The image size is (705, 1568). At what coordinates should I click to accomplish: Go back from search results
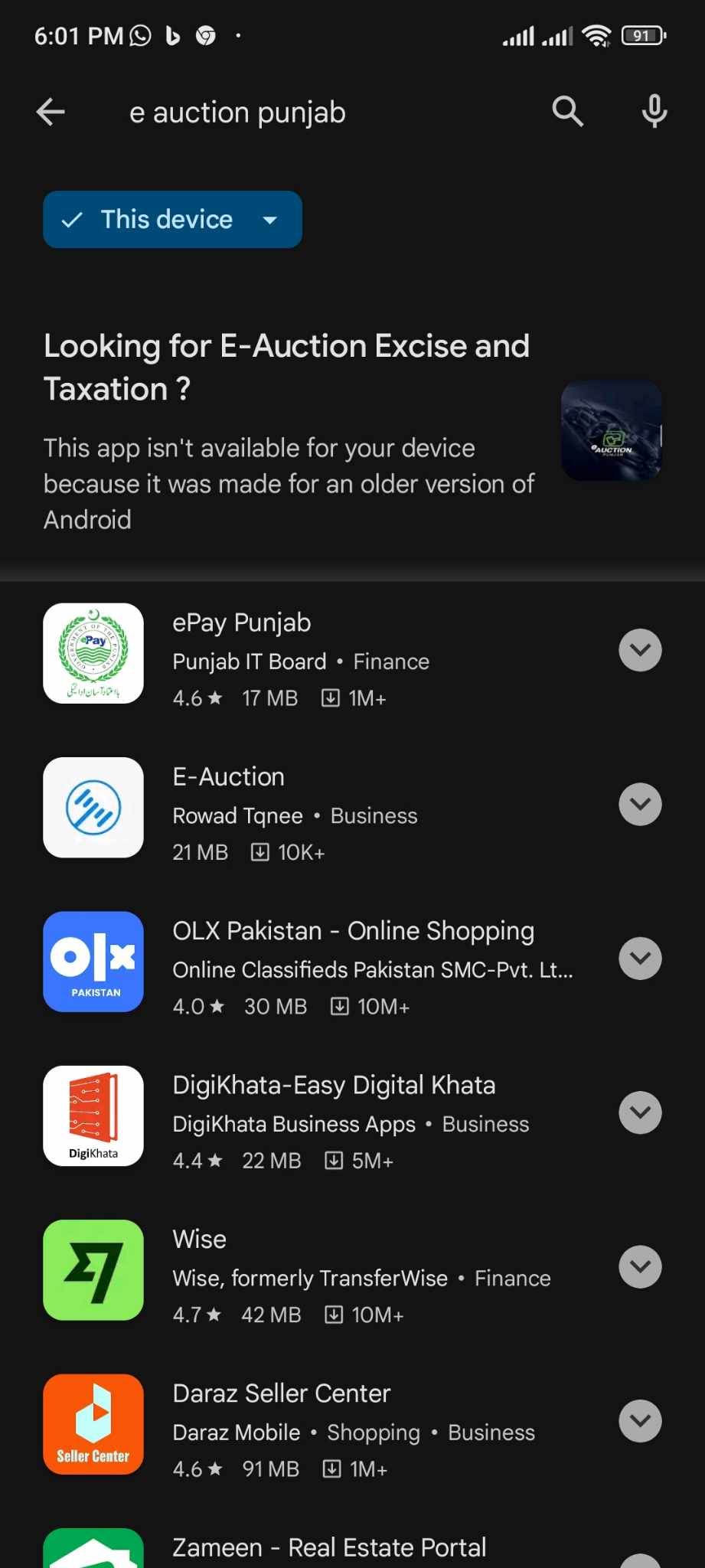[51, 112]
